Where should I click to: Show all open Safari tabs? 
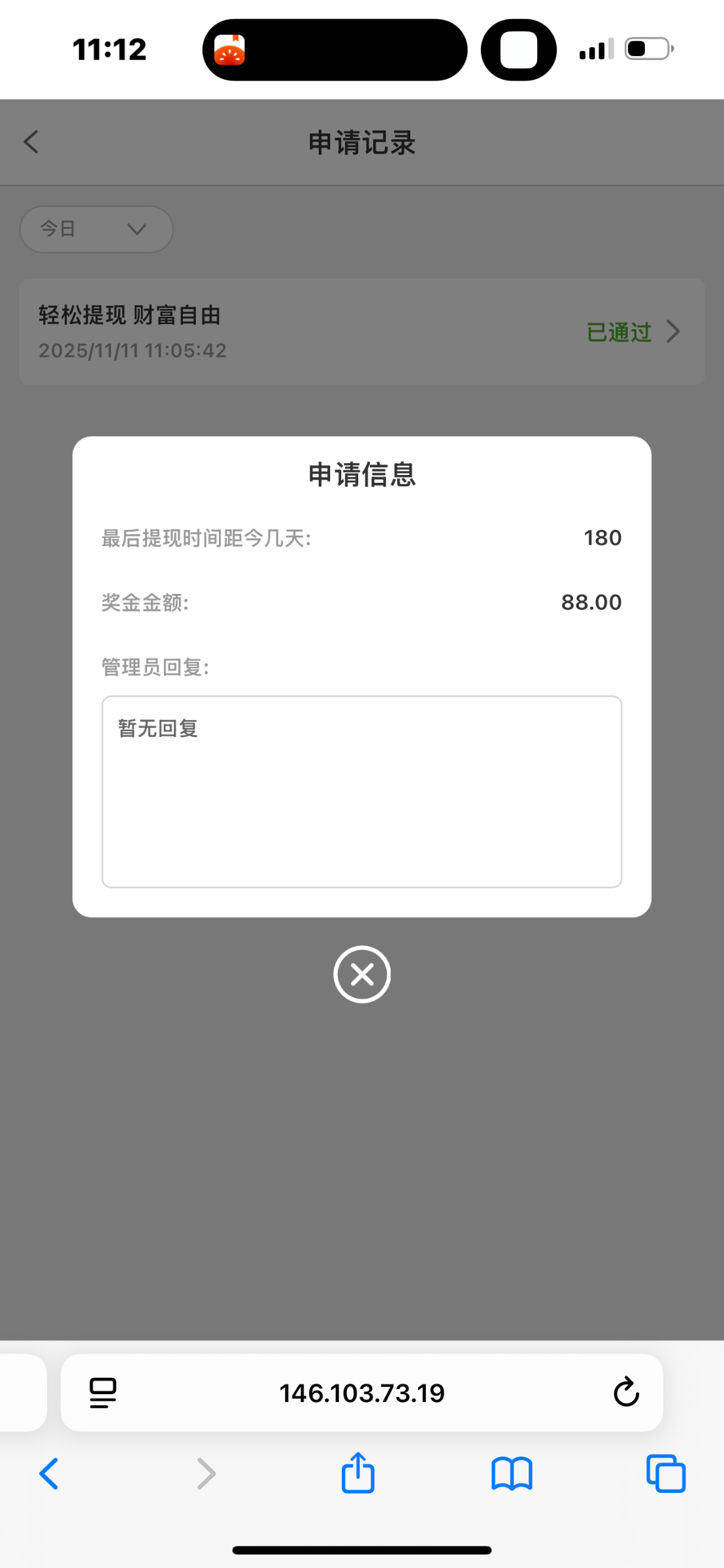coord(665,1473)
